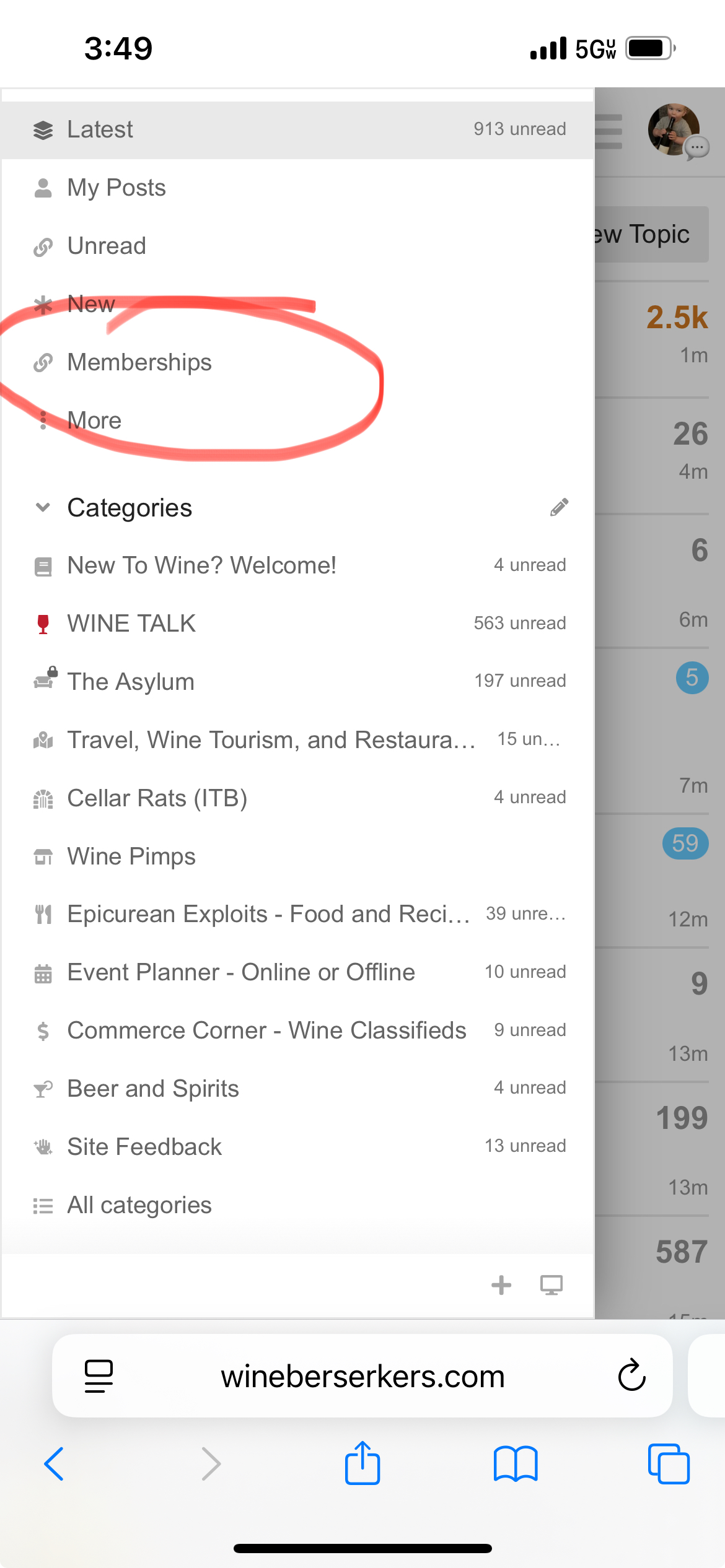Open the Latest topics list
Image resolution: width=725 pixels, height=1568 pixels.
[99, 129]
